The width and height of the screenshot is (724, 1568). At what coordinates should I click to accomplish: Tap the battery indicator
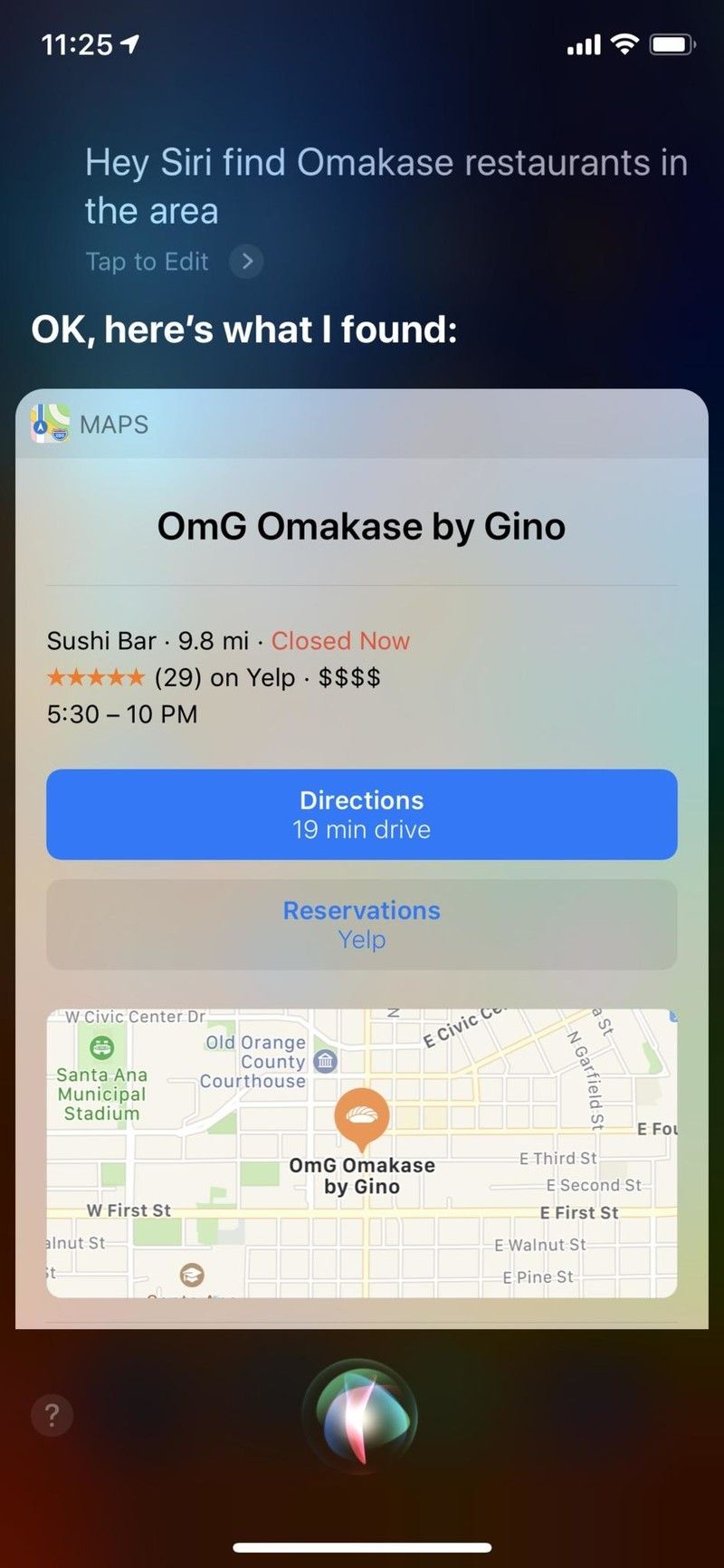pos(671,43)
